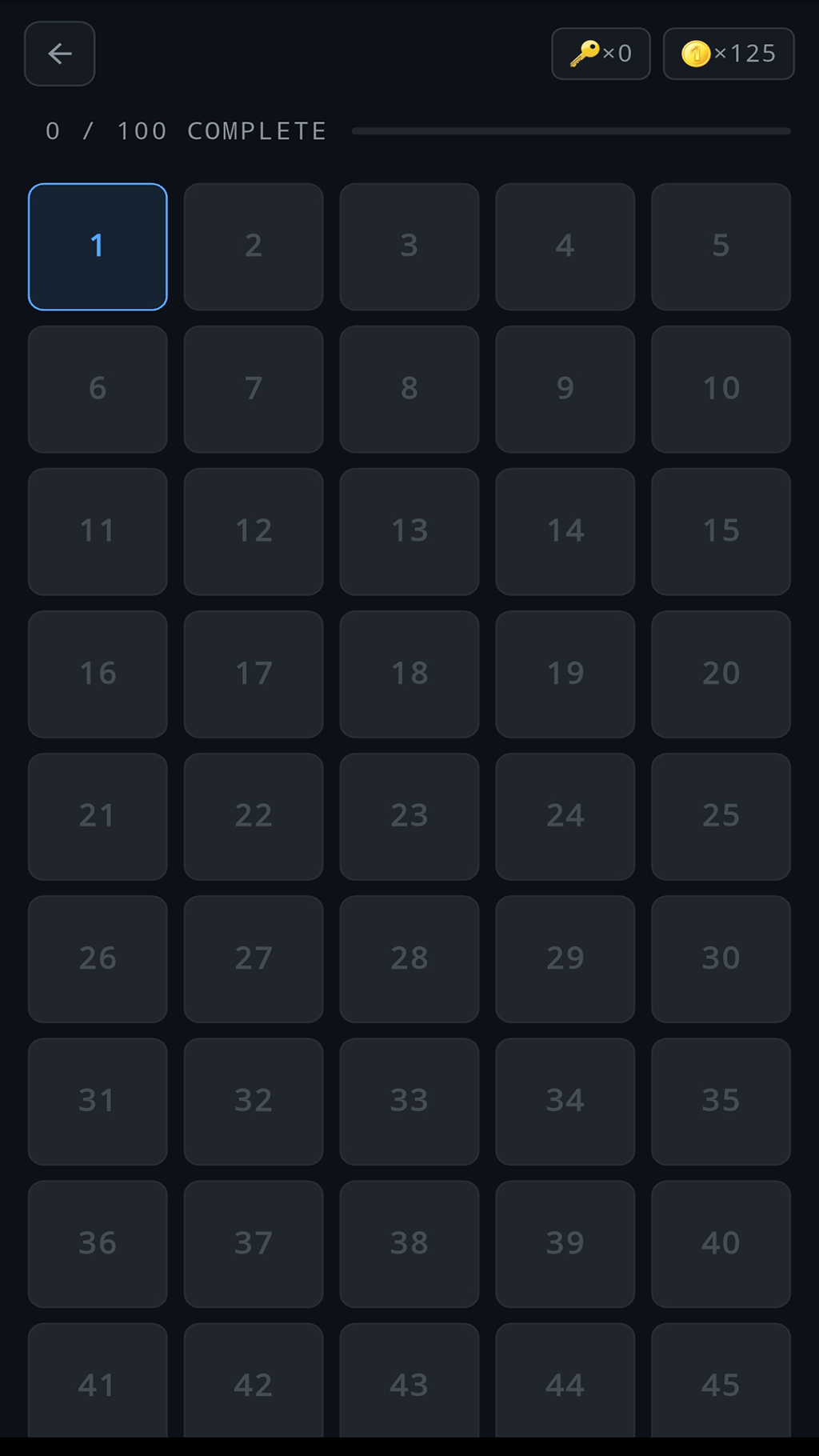Open the keys counter button
Screen dimensions: 819x1456
coord(601,54)
